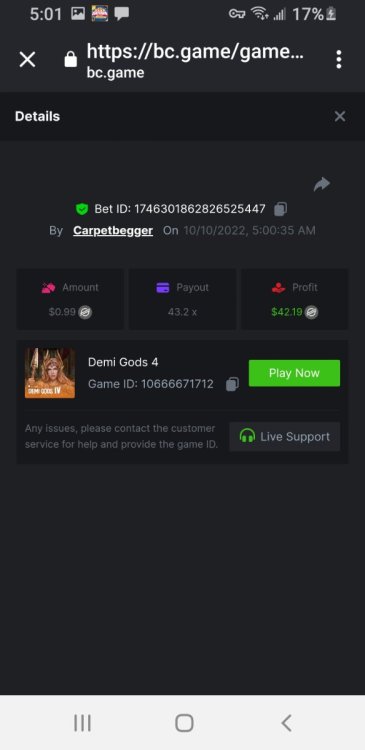Tap the URL bar showing bc.game
This screenshot has width=365, height=750.
(195, 60)
